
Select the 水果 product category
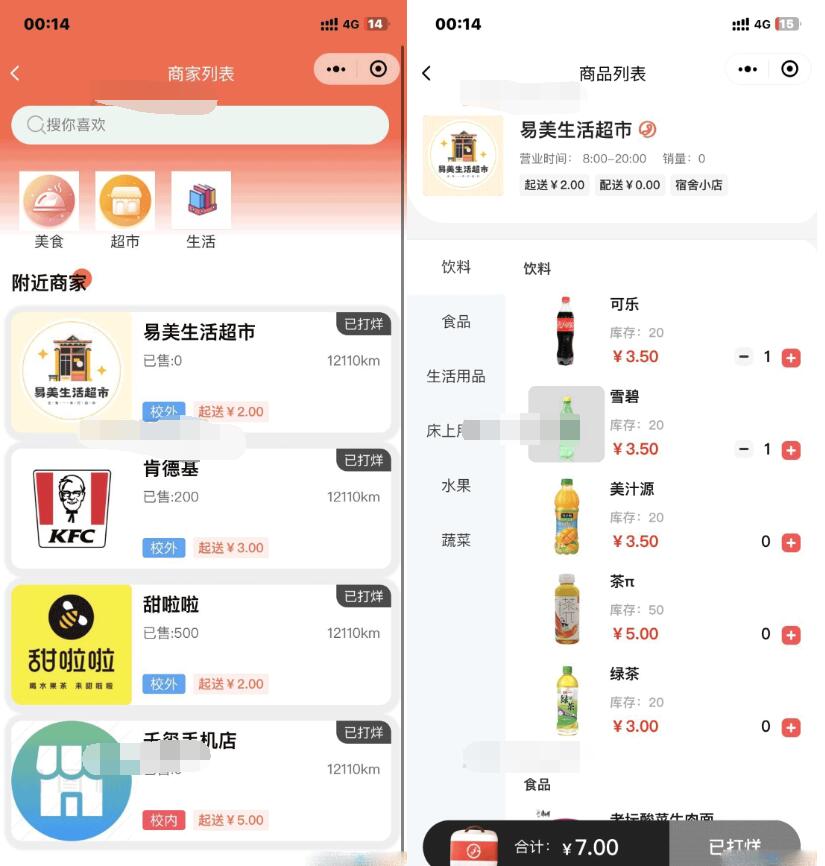tap(456, 486)
